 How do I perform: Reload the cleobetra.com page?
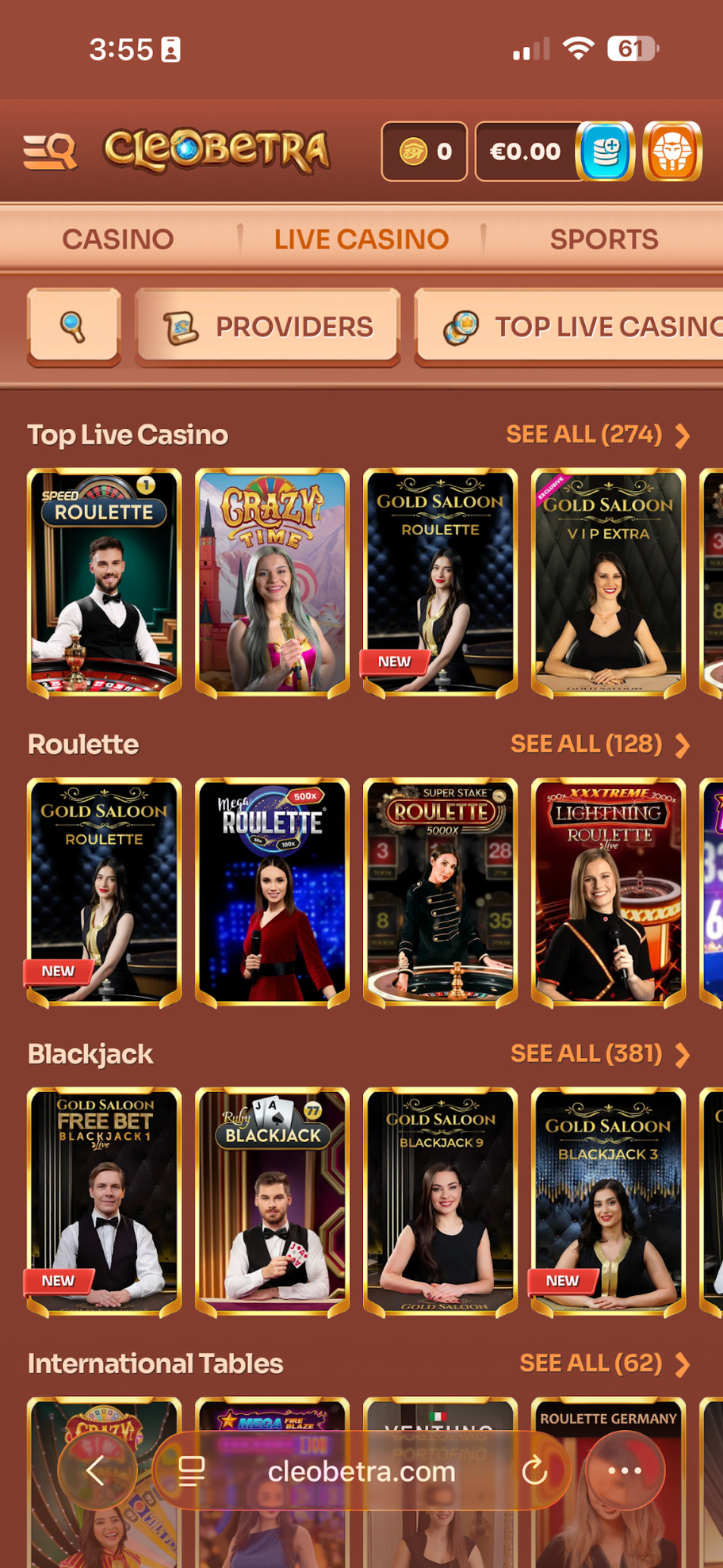(535, 1470)
